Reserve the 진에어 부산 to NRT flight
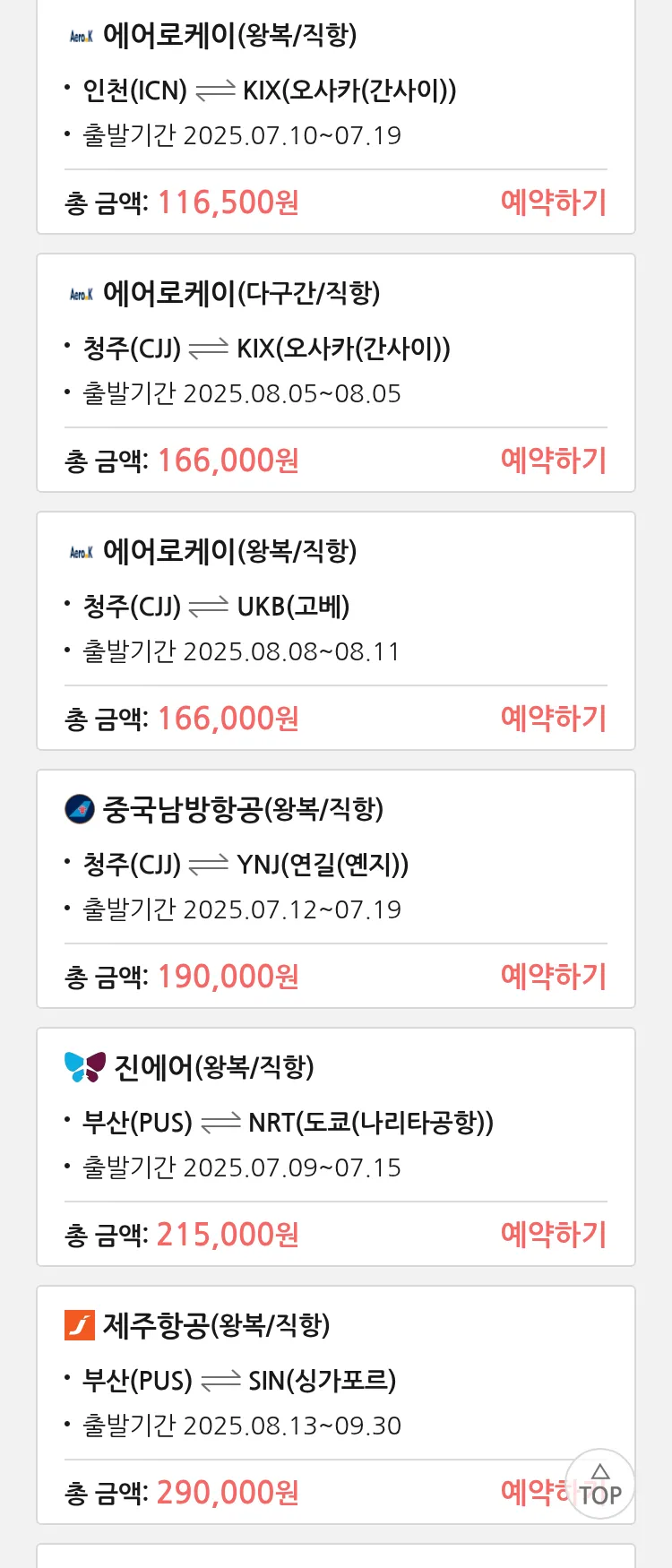This screenshot has width=672, height=1568. point(553,1235)
